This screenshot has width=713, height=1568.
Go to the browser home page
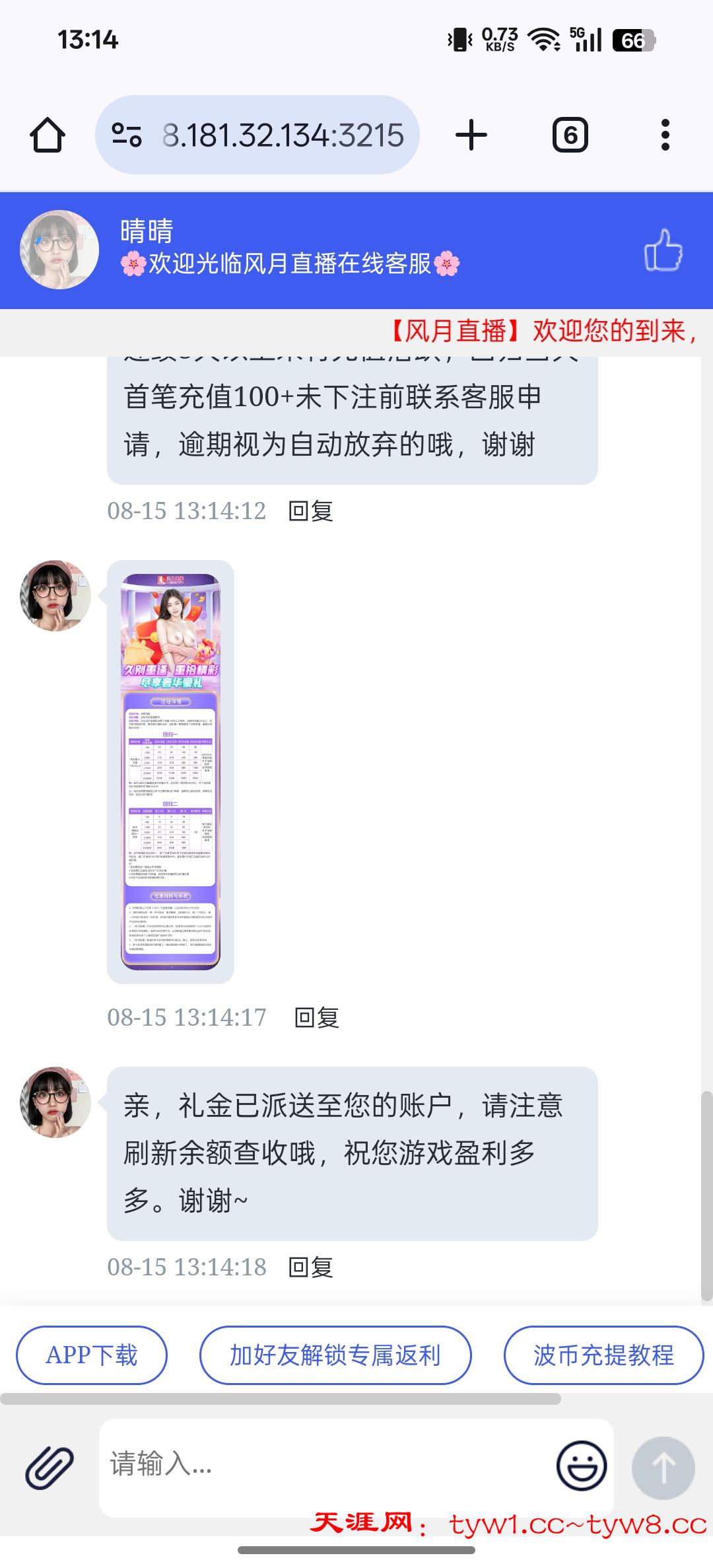[48, 135]
